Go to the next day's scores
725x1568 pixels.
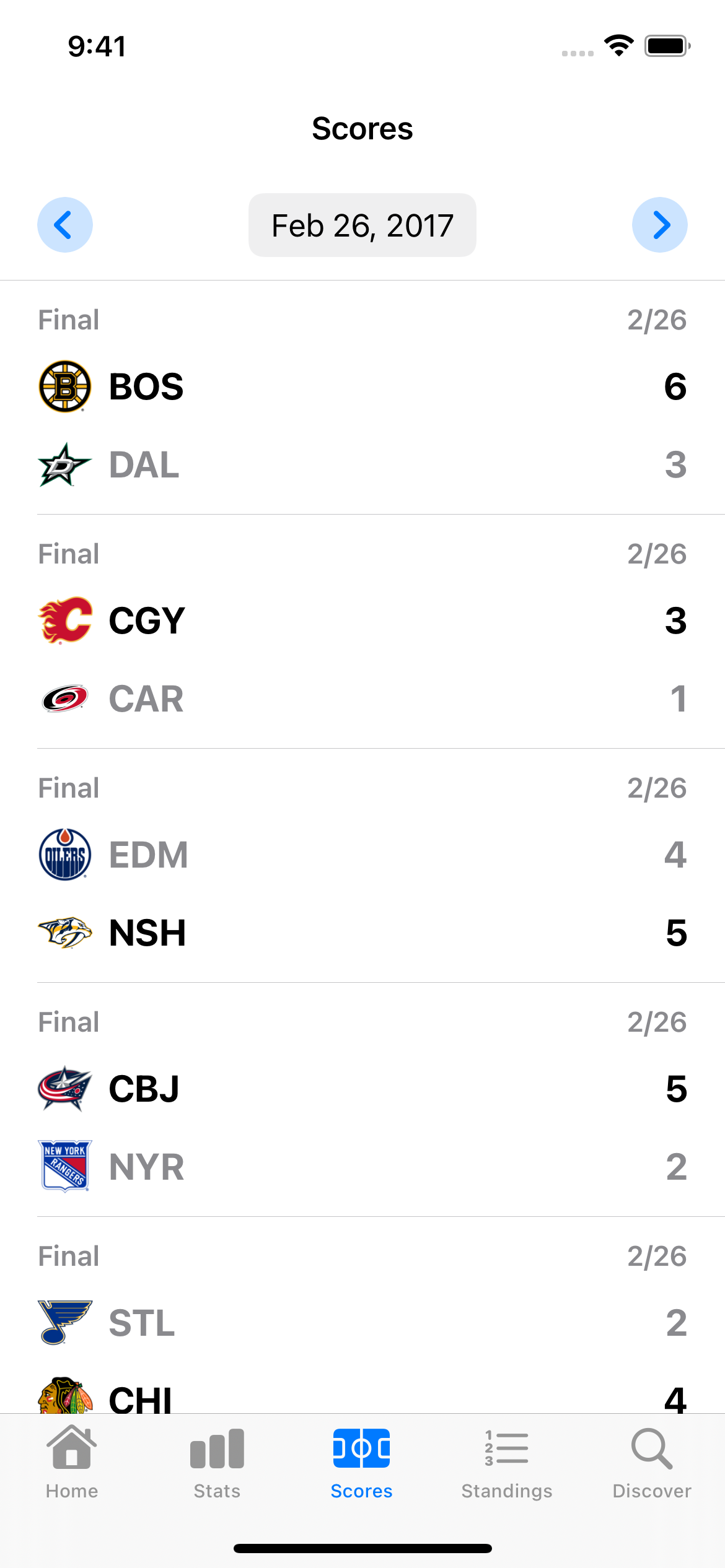(659, 225)
